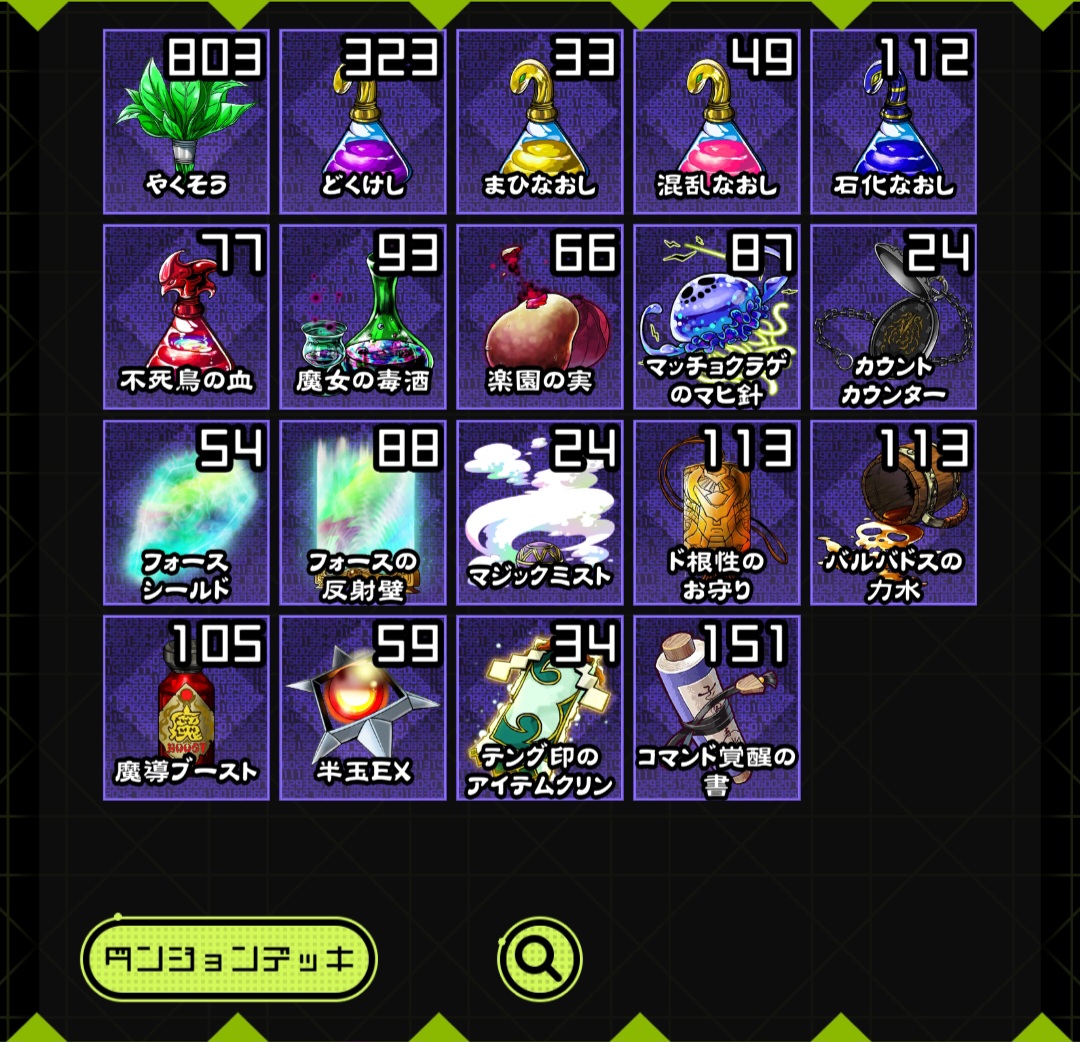Tap the フォースの反射壁 item
Image resolution: width=1080 pixels, height=1042 pixels.
(x=363, y=513)
